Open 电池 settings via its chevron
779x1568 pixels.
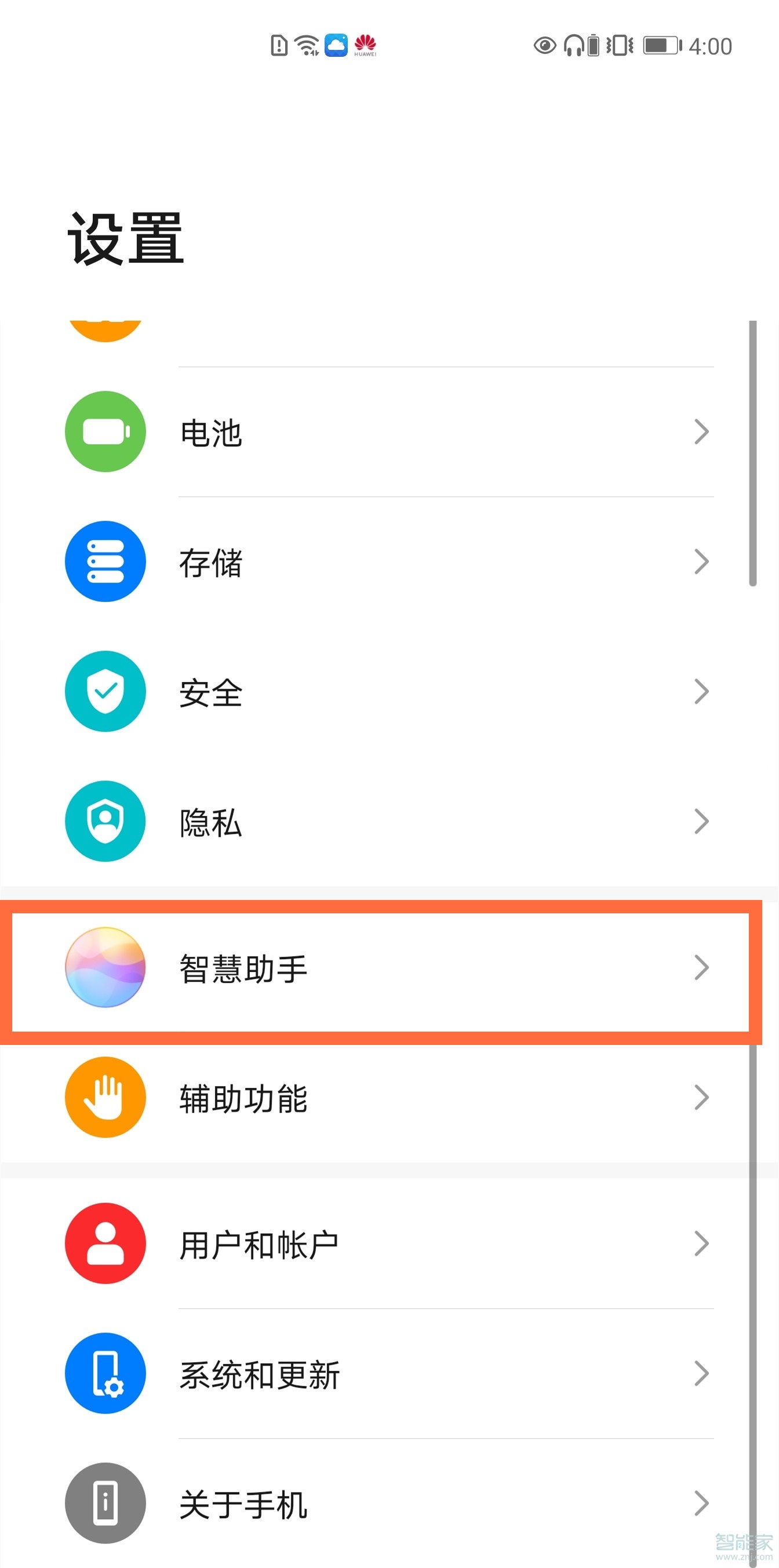tap(701, 432)
